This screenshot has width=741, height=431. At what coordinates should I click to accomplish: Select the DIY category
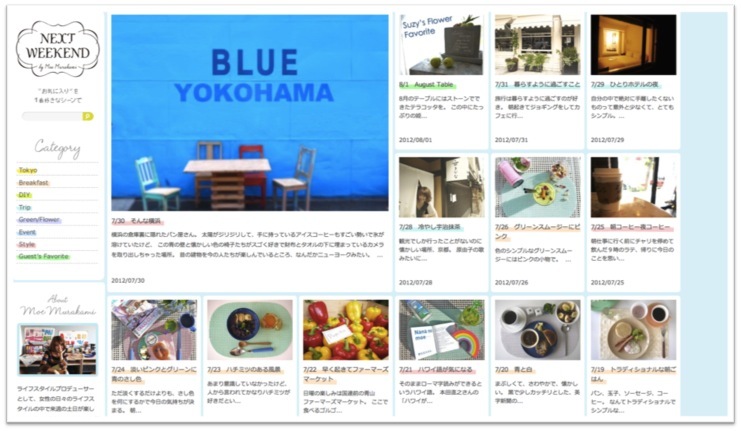tap(25, 195)
